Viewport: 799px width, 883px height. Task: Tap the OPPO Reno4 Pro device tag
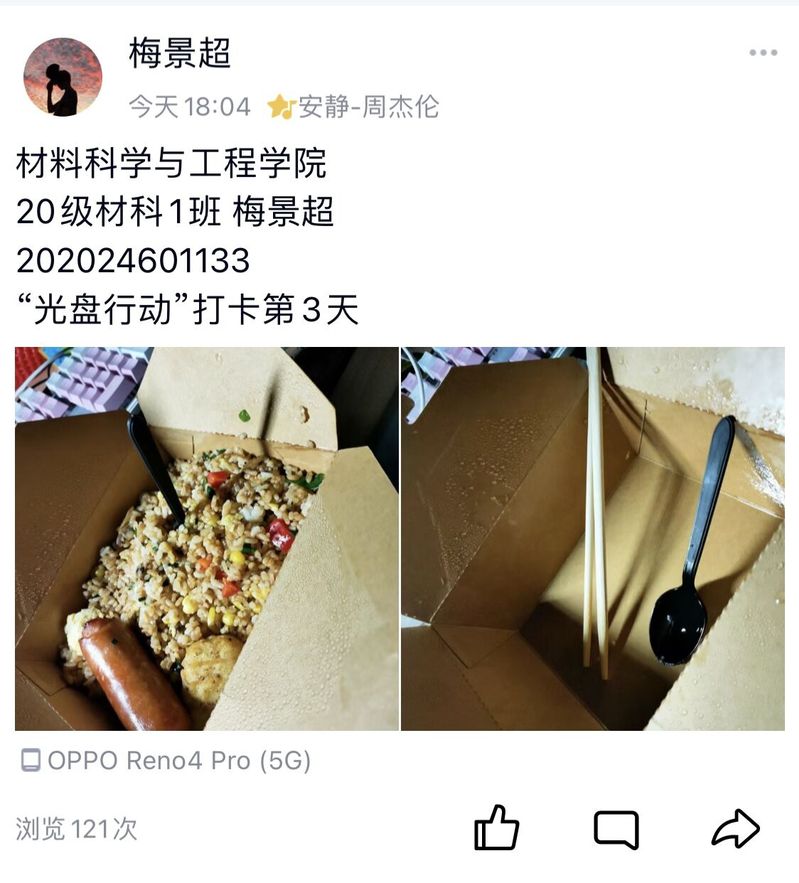click(x=166, y=761)
